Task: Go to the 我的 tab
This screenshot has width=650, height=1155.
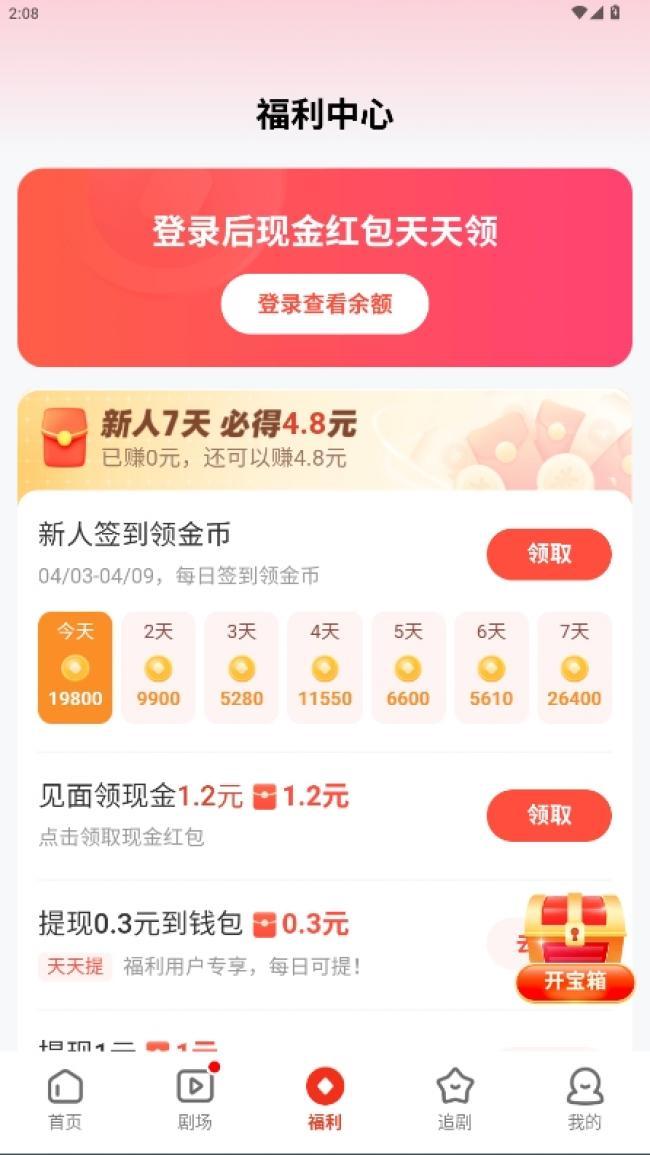Action: coord(584,1100)
